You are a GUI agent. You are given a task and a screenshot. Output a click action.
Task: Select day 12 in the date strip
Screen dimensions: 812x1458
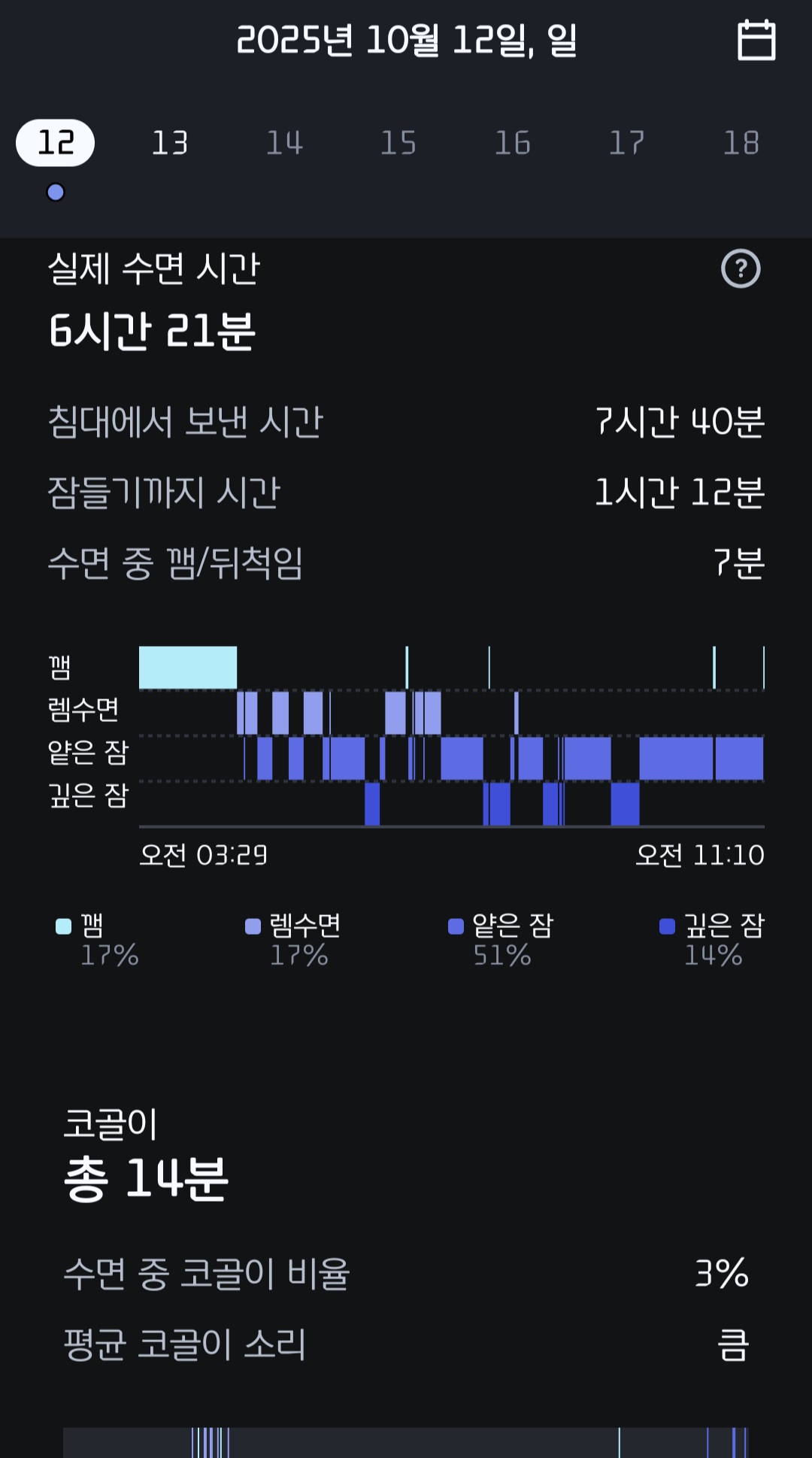56,143
